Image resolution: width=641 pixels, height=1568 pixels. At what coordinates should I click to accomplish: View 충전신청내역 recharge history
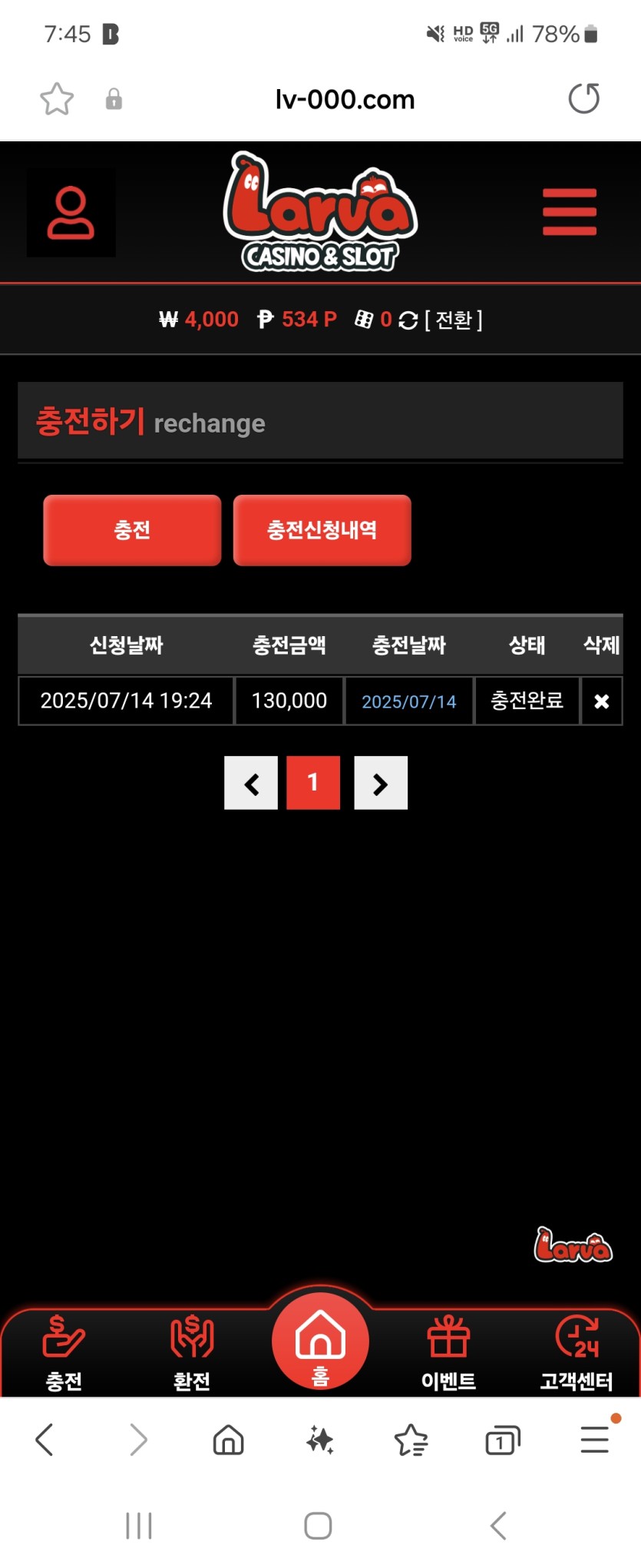pos(322,530)
